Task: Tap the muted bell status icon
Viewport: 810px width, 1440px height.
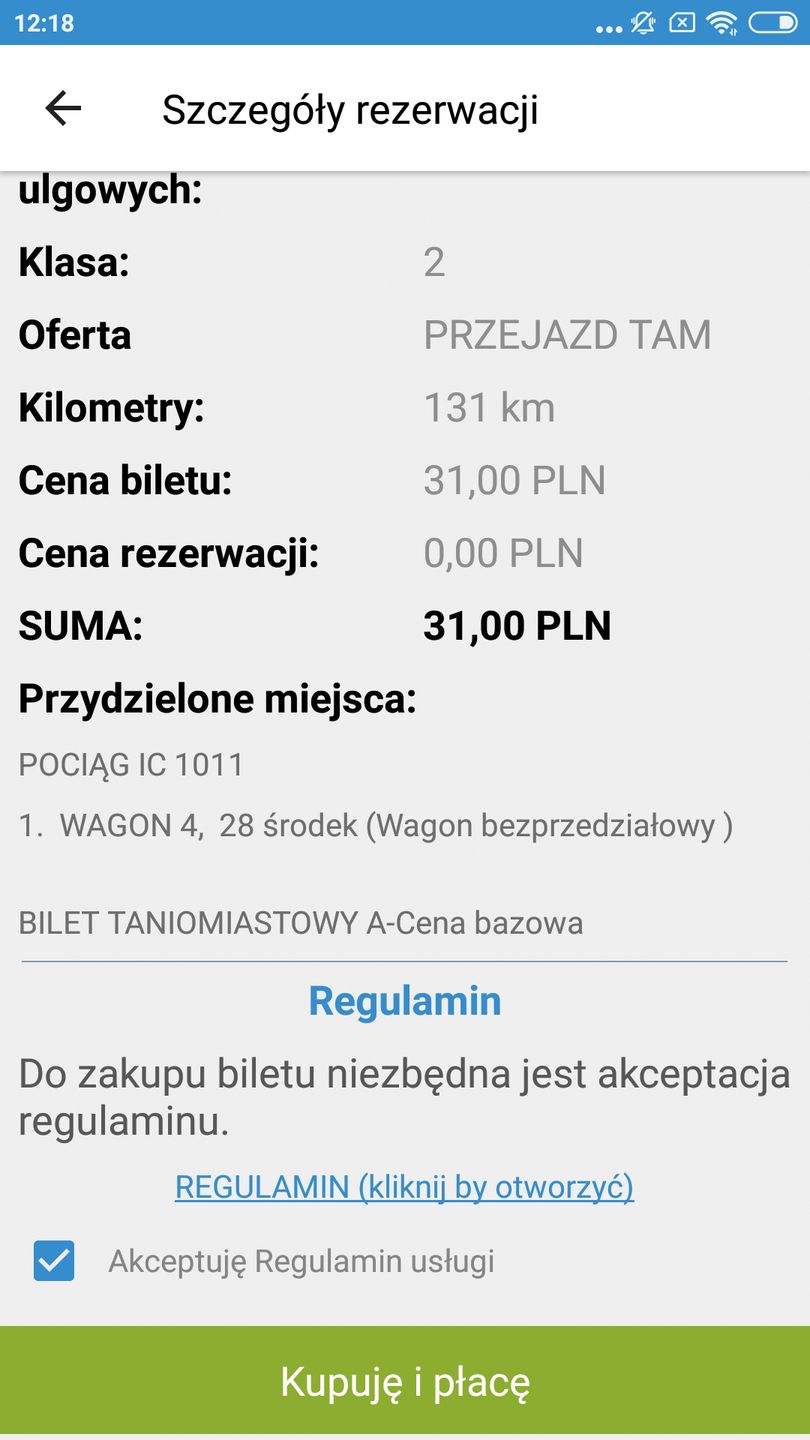Action: point(645,23)
